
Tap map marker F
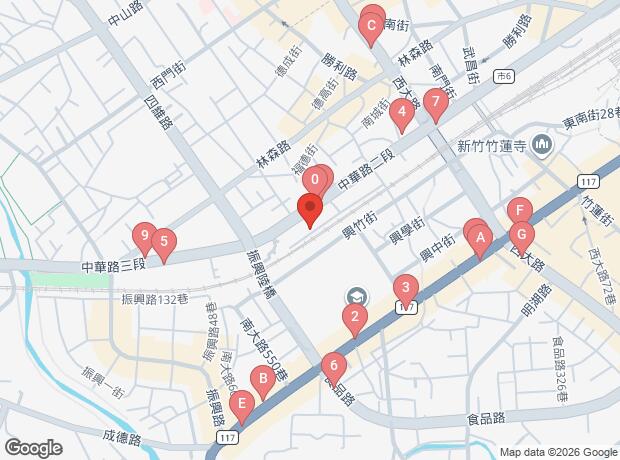518,212
